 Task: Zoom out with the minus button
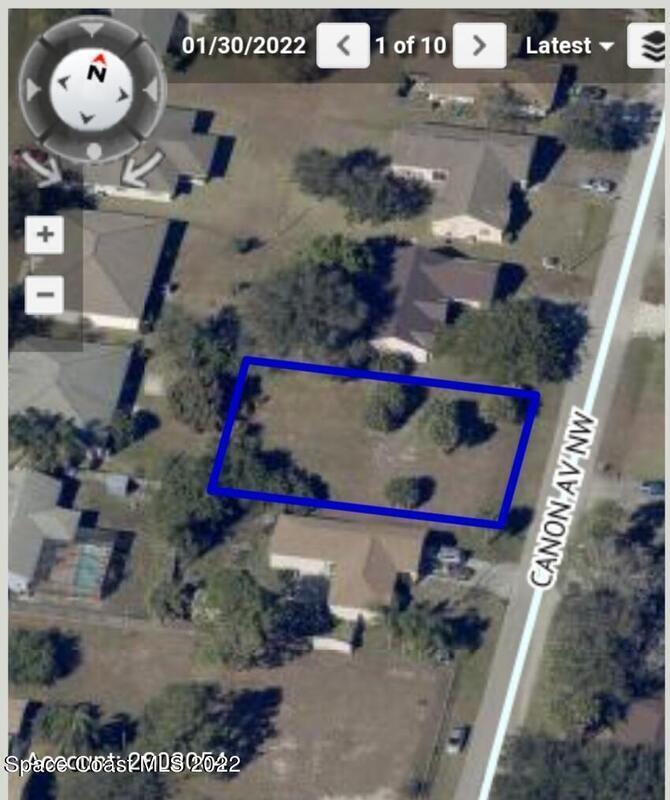(45, 295)
